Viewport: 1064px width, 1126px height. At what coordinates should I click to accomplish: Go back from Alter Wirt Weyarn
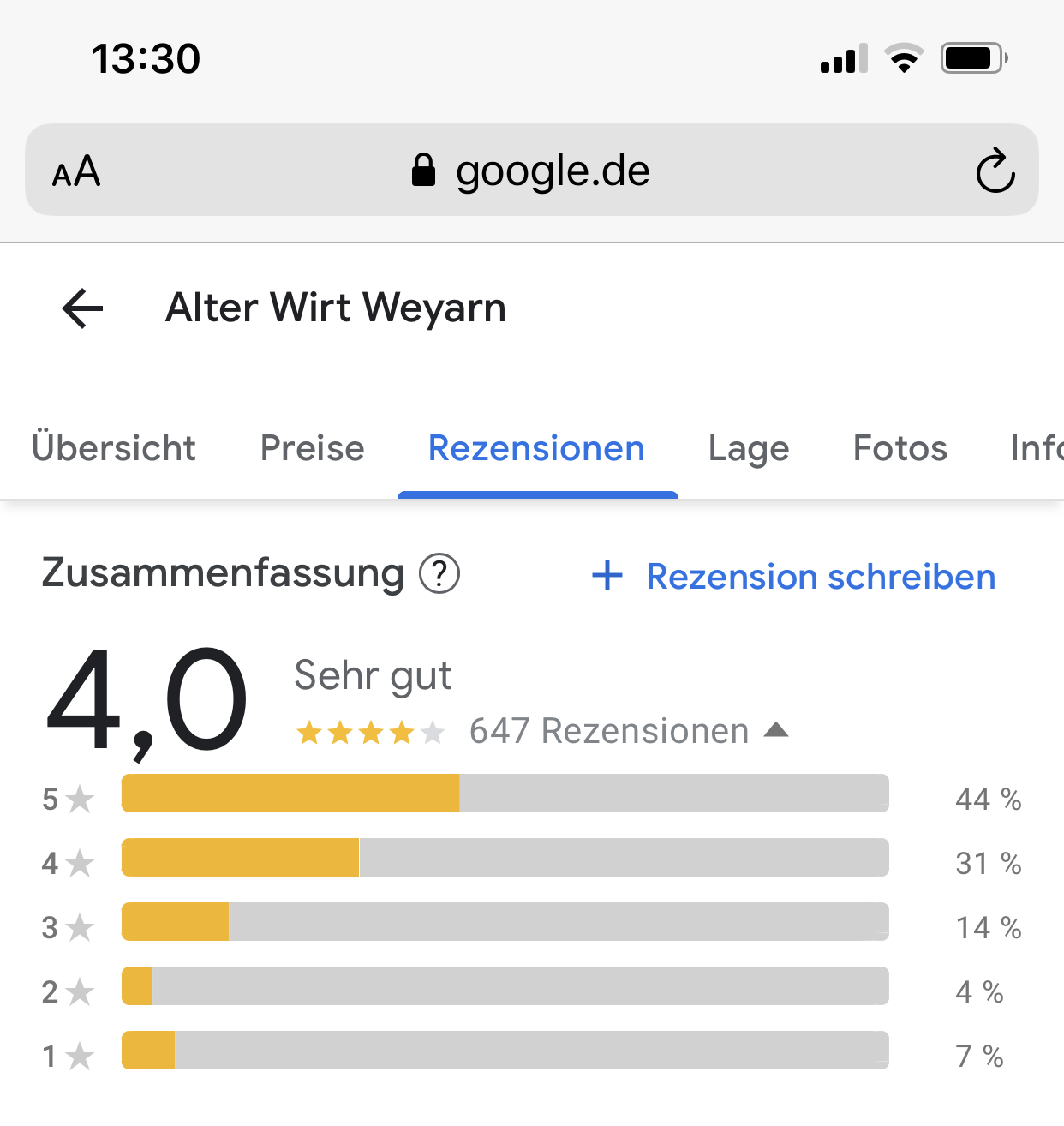click(83, 308)
